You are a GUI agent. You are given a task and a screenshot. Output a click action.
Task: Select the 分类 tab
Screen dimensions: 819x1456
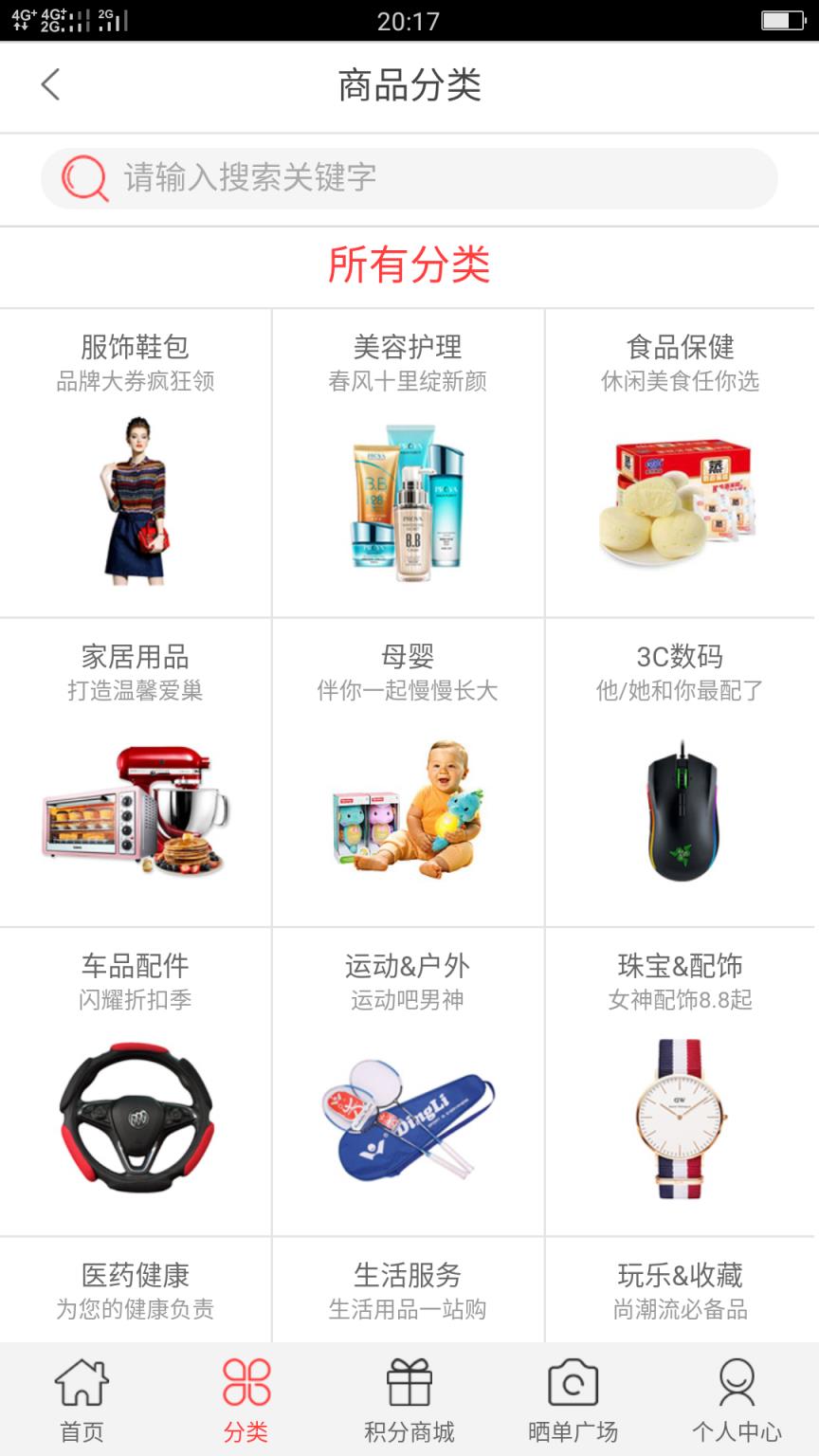pyautogui.click(x=246, y=1399)
